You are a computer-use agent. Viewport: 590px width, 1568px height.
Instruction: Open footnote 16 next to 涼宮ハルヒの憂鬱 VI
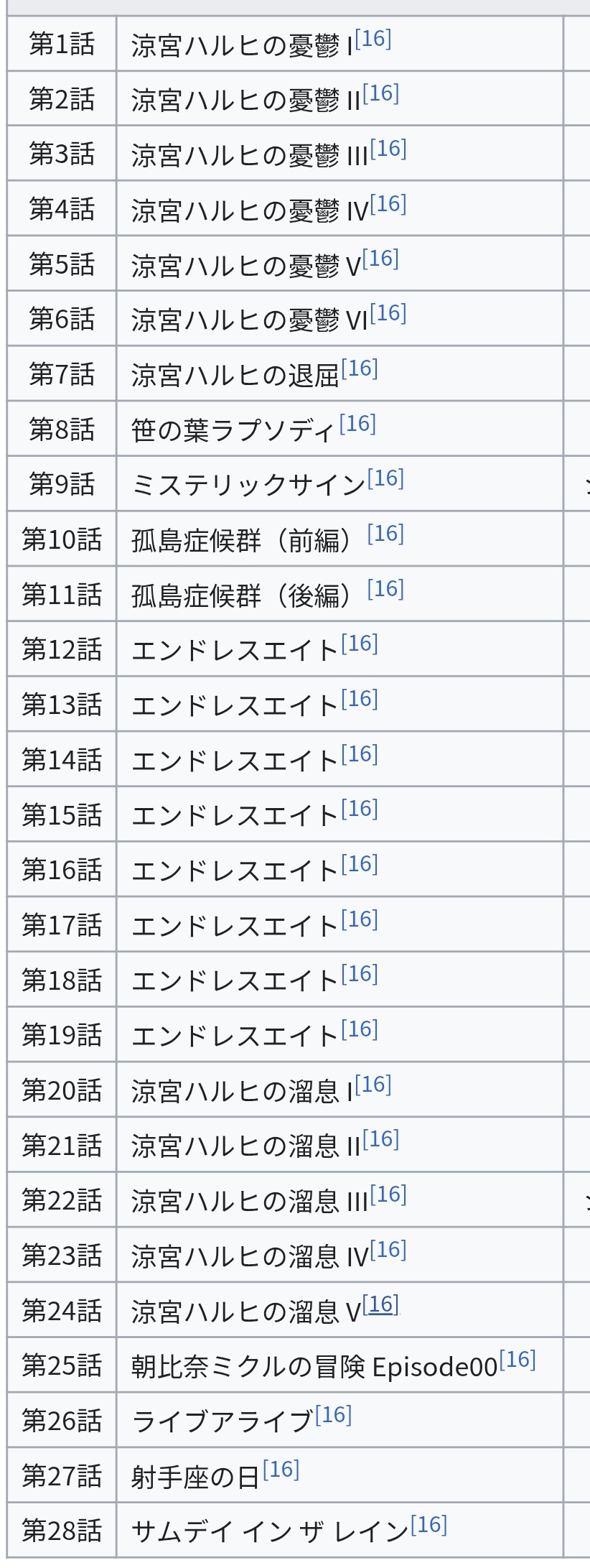tap(388, 313)
